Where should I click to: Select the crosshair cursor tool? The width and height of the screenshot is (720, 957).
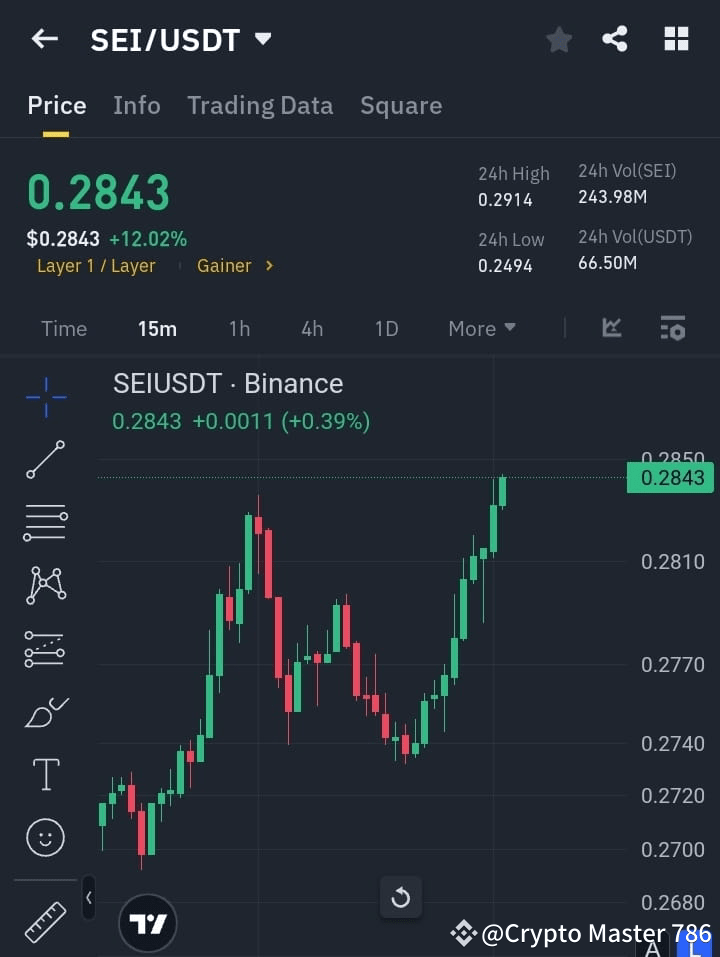click(45, 397)
